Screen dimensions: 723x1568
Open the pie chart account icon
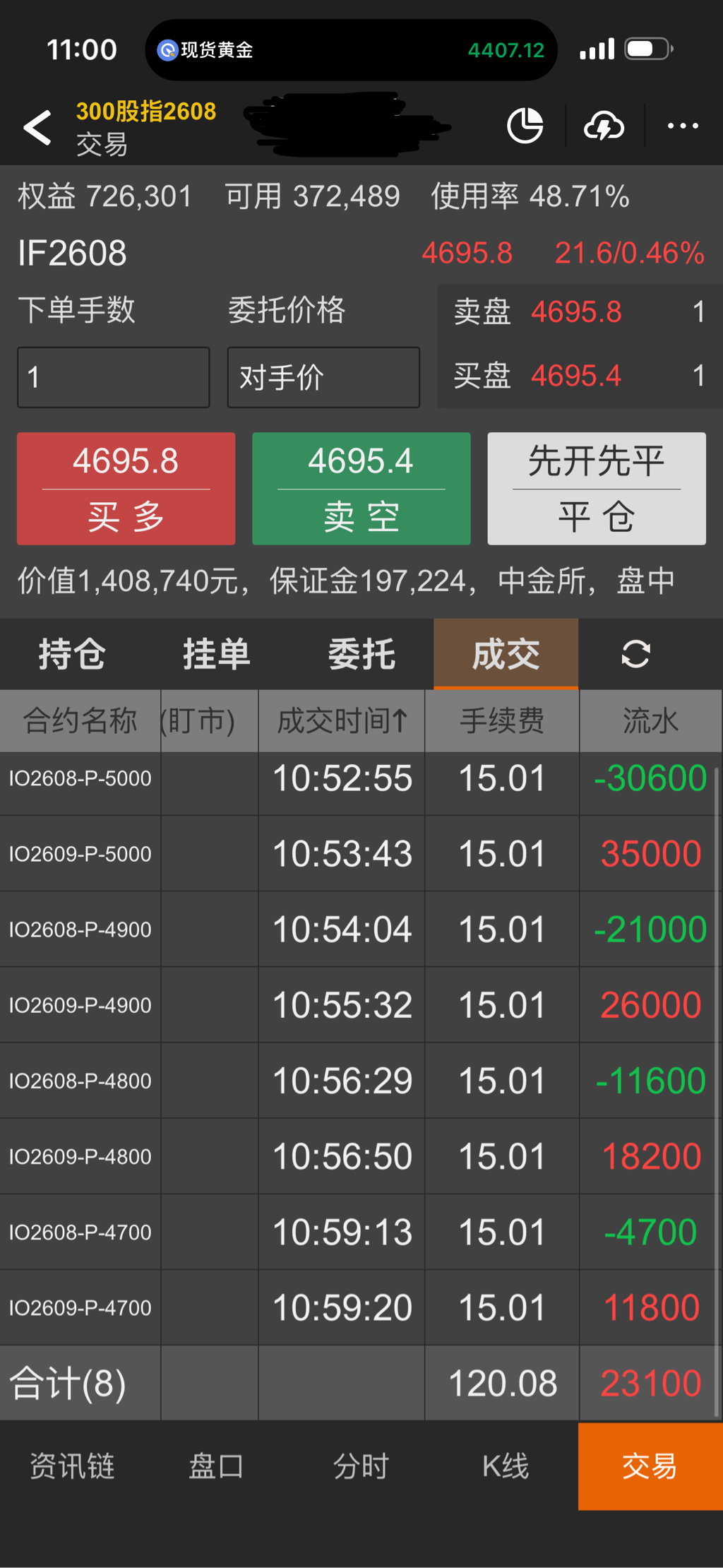[x=525, y=126]
